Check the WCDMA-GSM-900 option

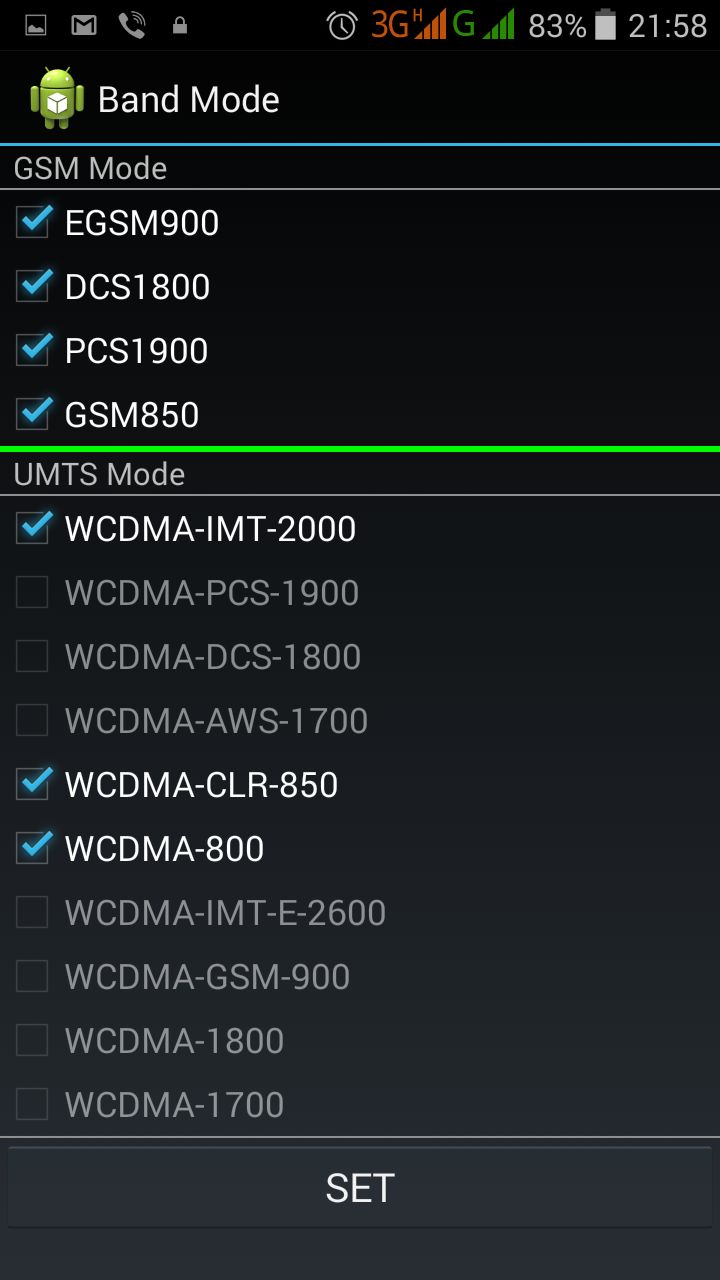click(x=32, y=976)
